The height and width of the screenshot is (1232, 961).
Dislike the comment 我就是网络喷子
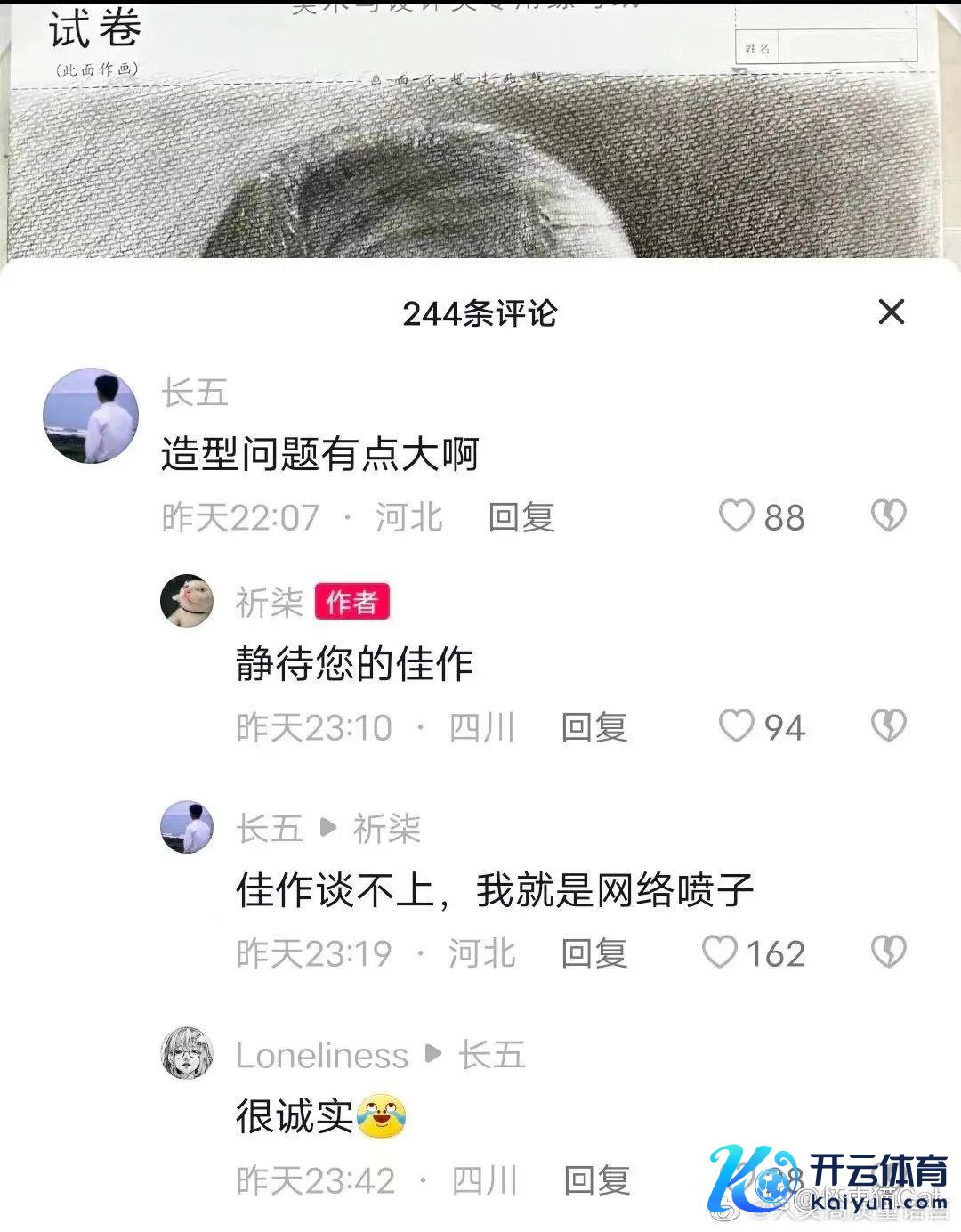coord(887,952)
